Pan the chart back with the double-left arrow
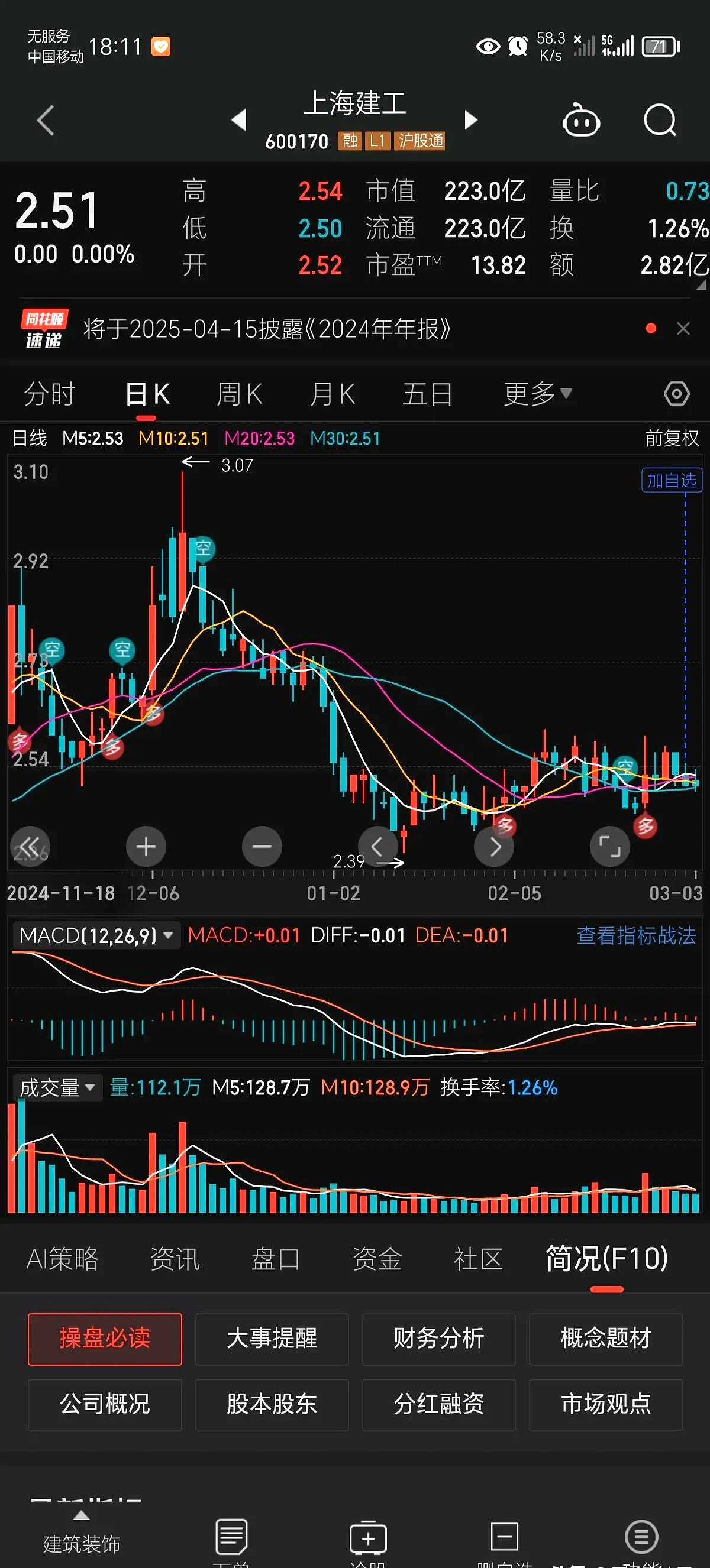The width and height of the screenshot is (710, 1568). coord(30,846)
